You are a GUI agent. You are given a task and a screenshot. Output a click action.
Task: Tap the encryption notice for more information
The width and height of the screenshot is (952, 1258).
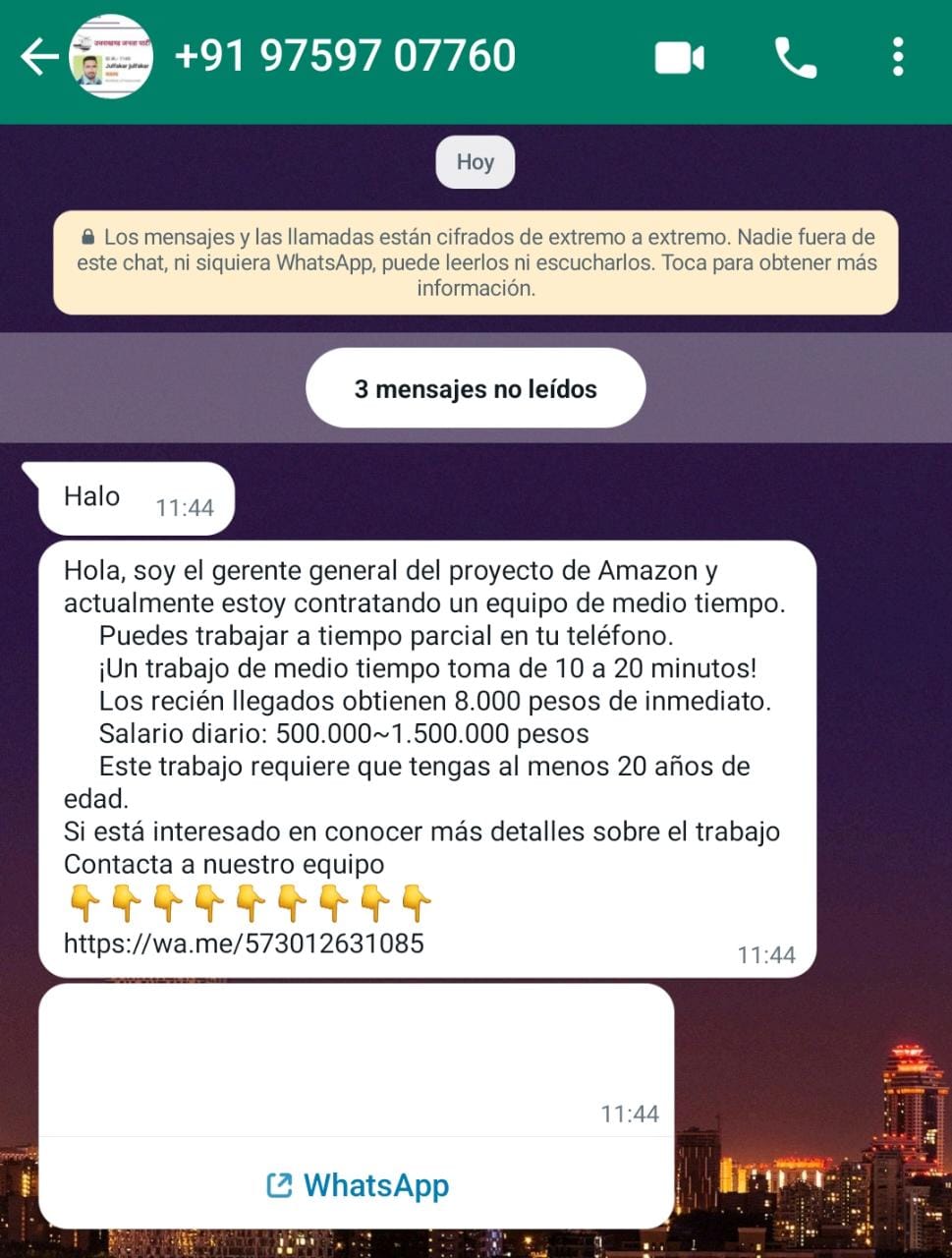point(476,262)
